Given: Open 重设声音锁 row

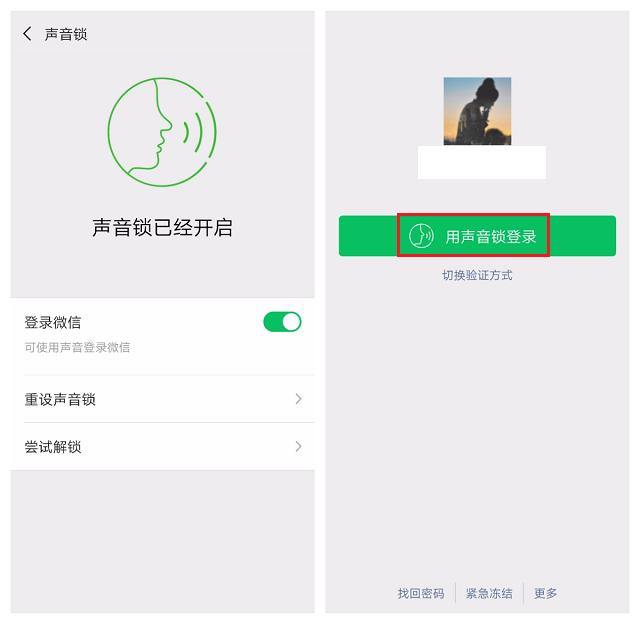Looking at the screenshot, I should click(x=162, y=399).
